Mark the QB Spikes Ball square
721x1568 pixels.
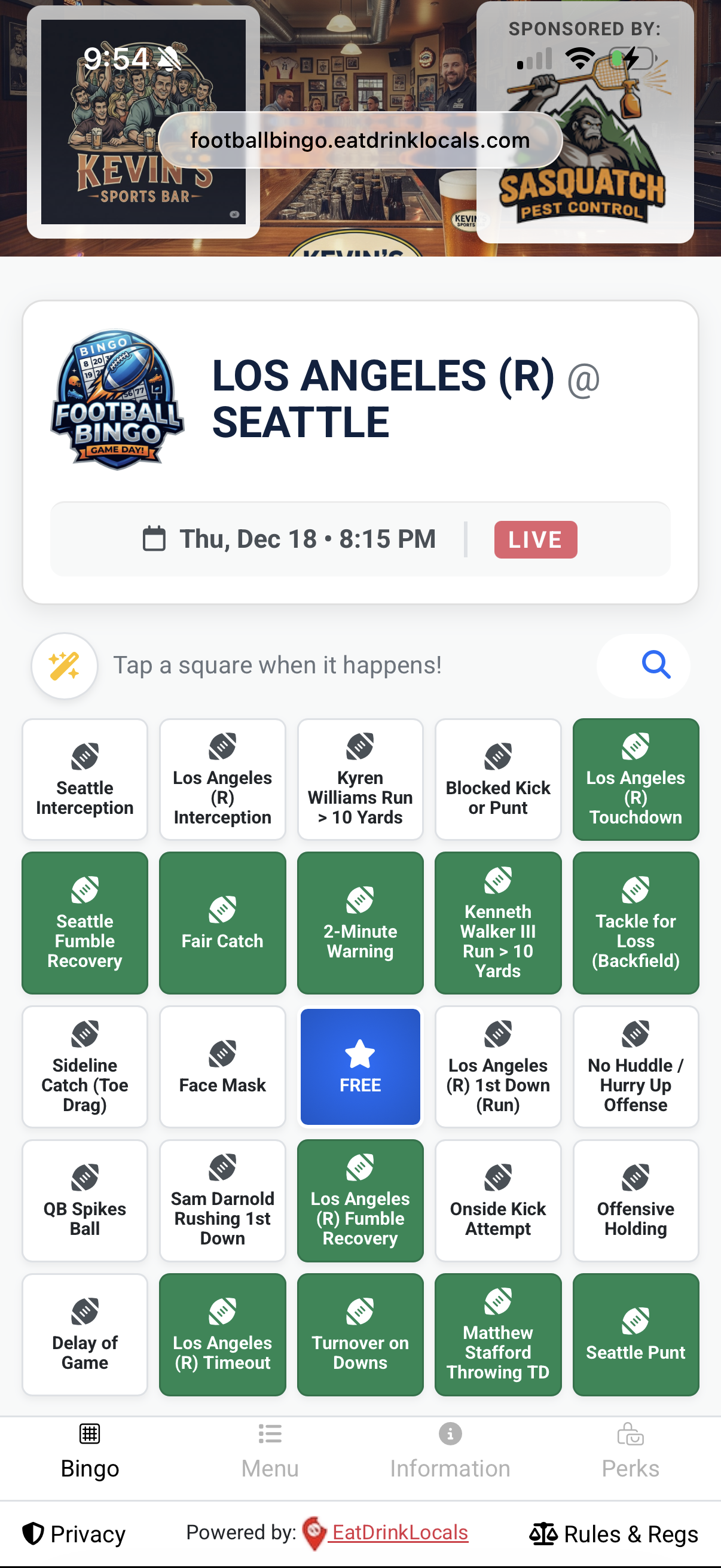(x=84, y=1200)
